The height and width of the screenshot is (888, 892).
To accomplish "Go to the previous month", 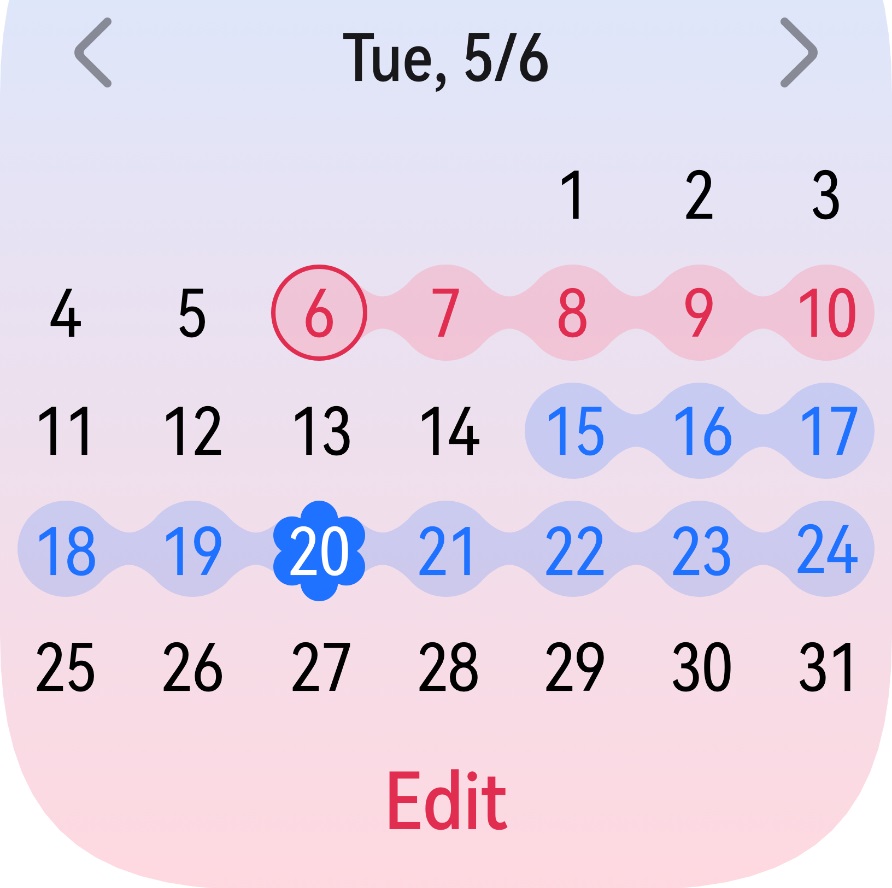I will [x=93, y=55].
